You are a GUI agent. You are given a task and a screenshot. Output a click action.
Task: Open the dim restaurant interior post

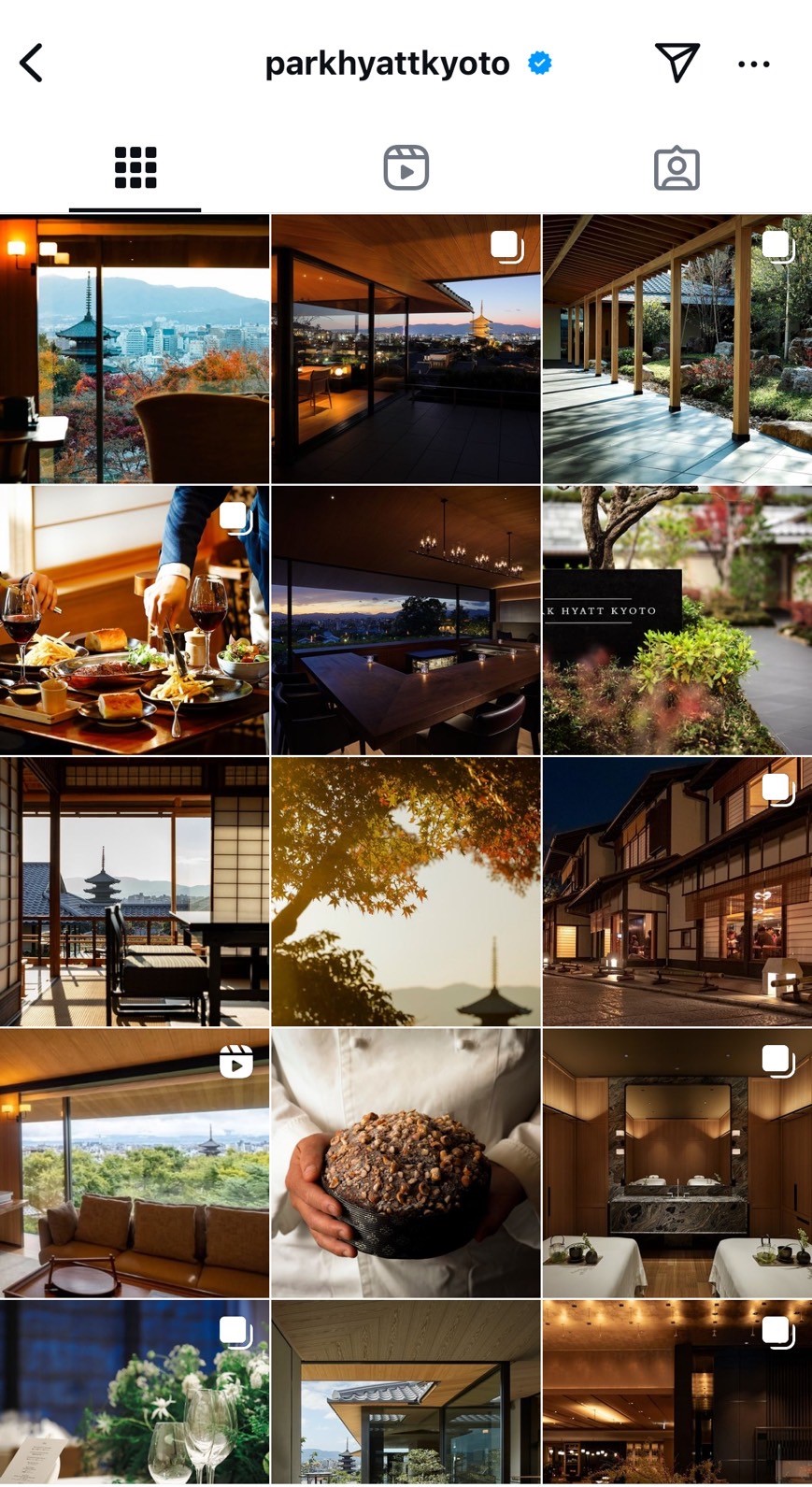point(677,1393)
